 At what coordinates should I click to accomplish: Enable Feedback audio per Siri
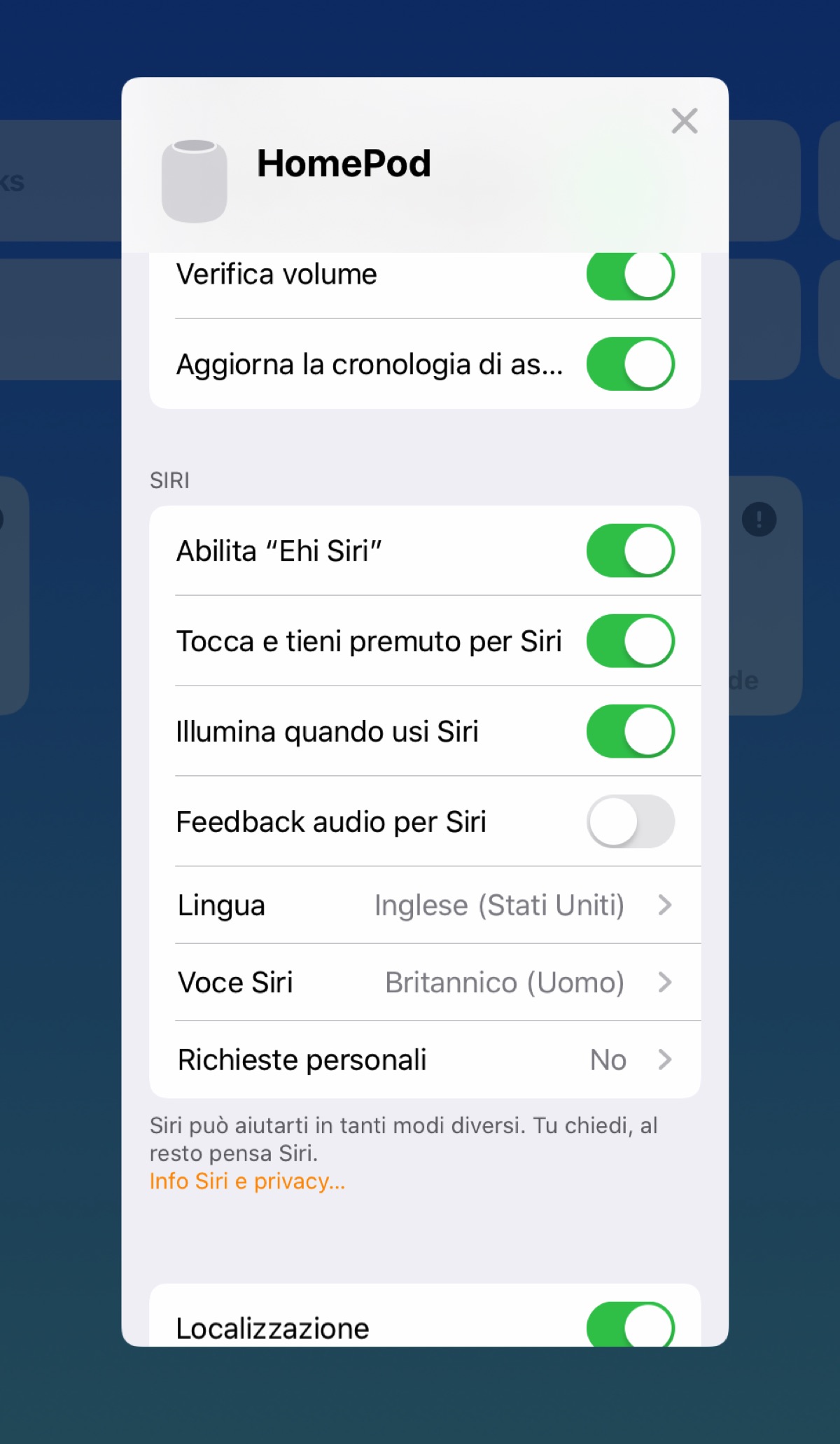pos(630,822)
